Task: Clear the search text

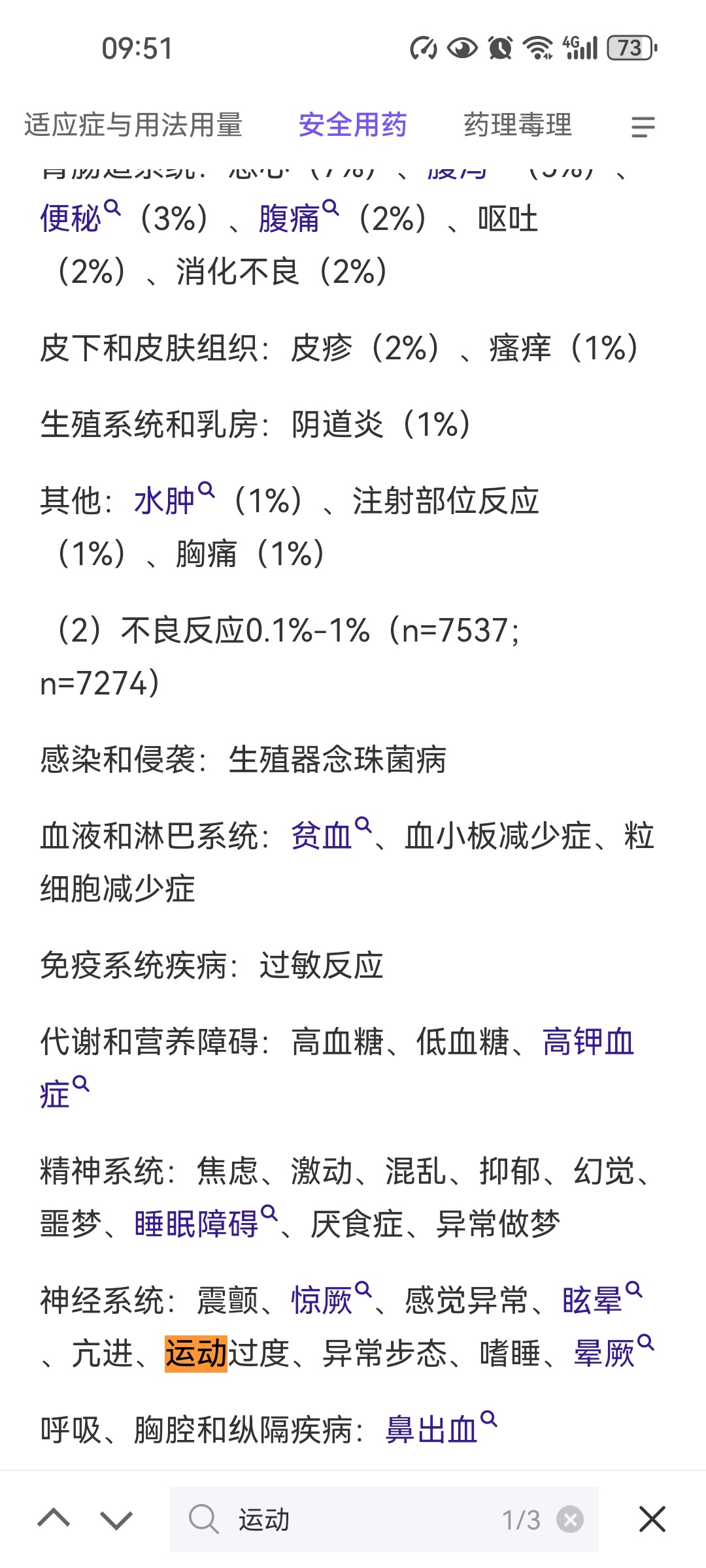Action: point(570,1520)
